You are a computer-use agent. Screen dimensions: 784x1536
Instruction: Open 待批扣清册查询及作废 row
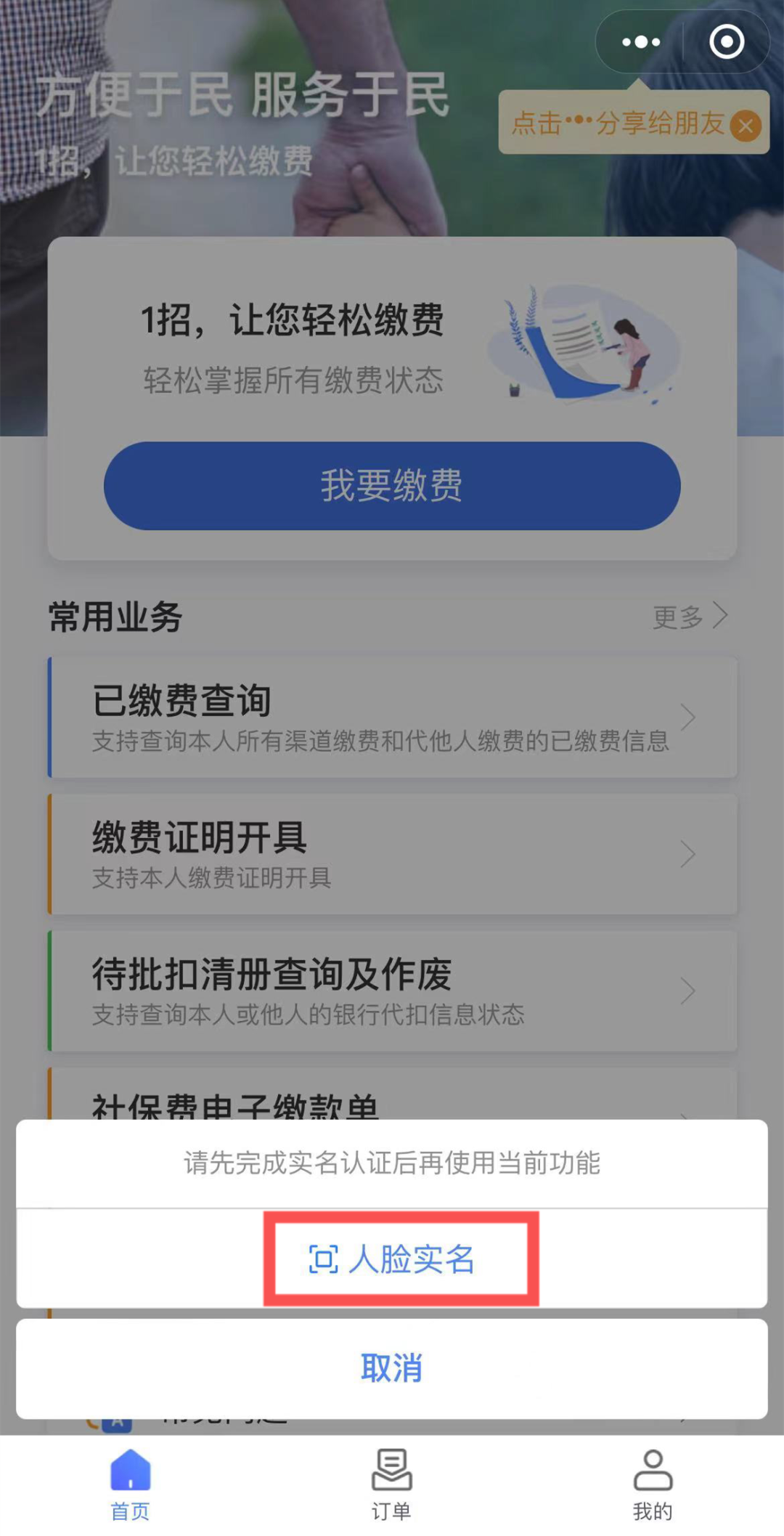tap(392, 991)
